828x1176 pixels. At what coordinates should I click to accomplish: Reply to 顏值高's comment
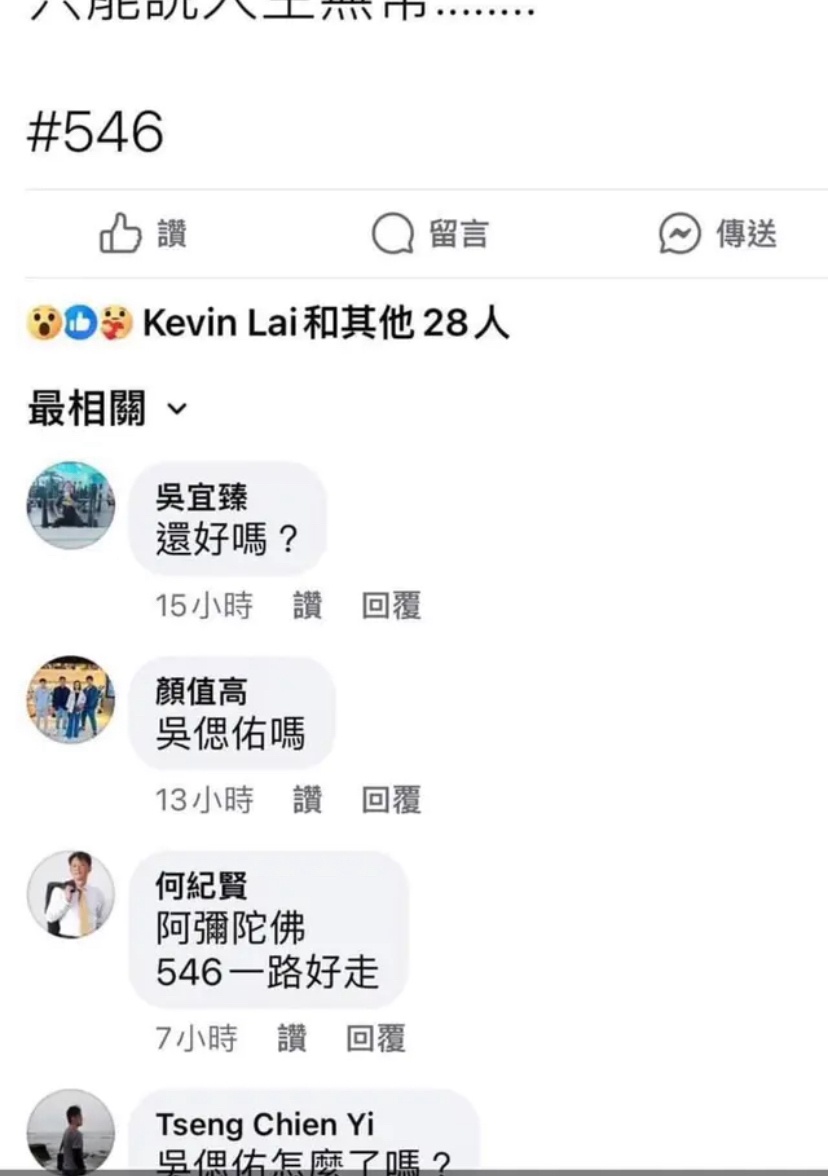(x=391, y=799)
